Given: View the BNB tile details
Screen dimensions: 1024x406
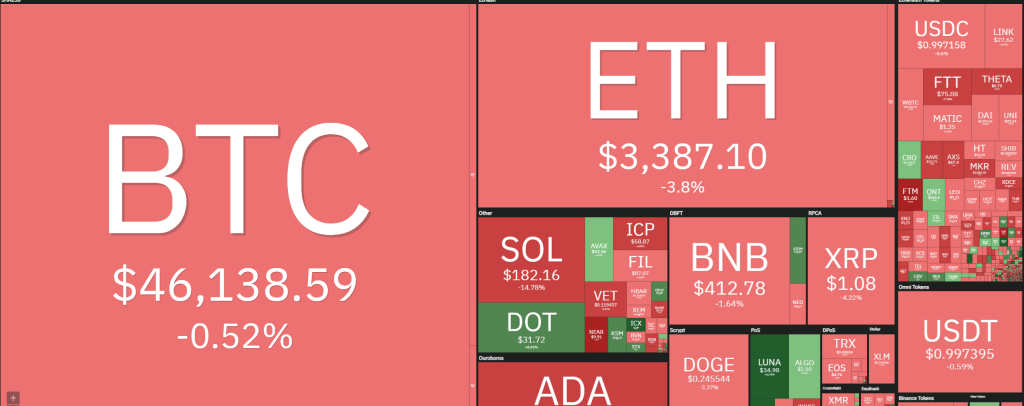Looking at the screenshot, I should [729, 270].
